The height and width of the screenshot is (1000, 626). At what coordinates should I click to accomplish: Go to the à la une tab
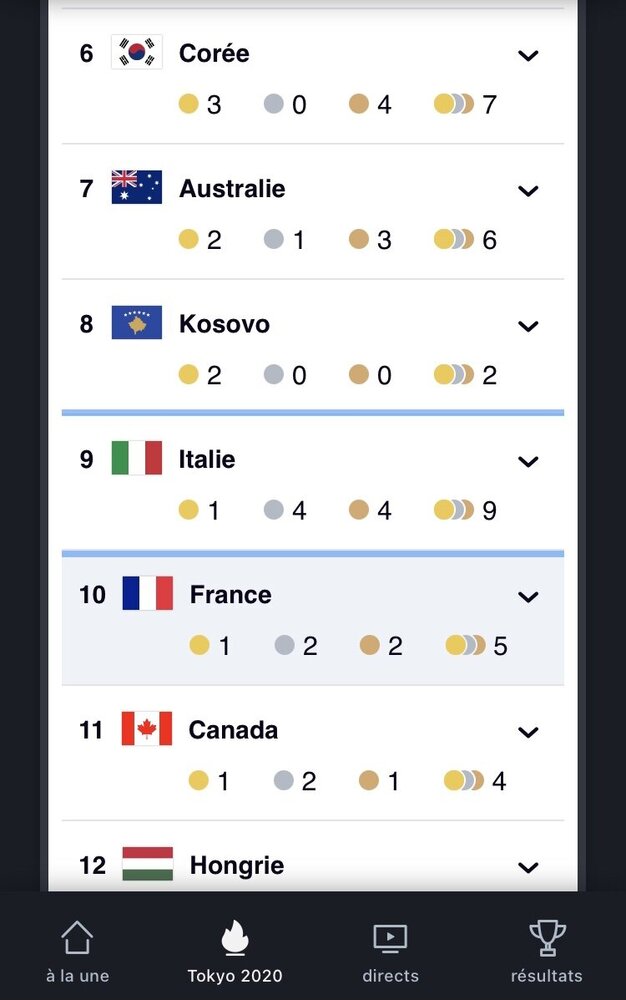click(x=77, y=952)
